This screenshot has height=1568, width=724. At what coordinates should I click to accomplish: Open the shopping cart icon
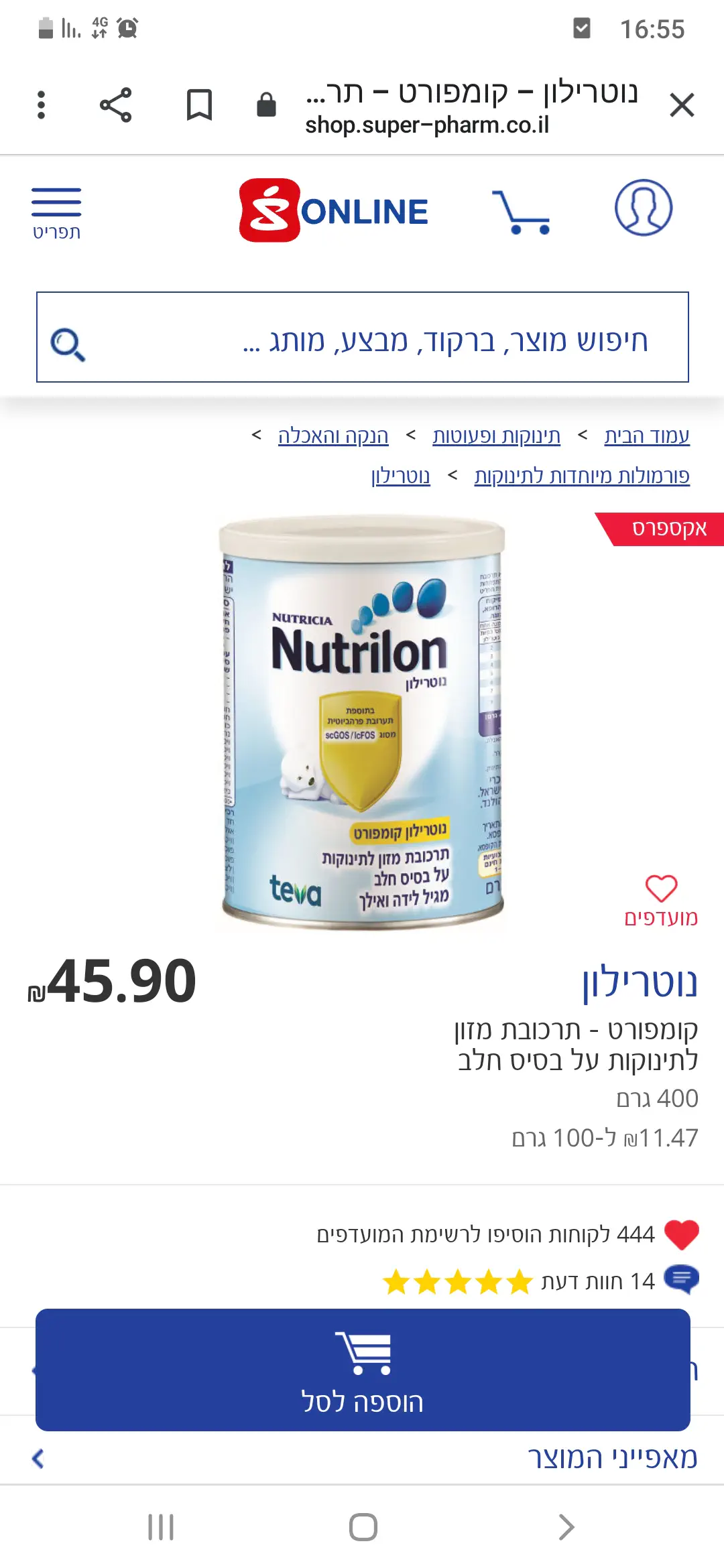pos(521,212)
